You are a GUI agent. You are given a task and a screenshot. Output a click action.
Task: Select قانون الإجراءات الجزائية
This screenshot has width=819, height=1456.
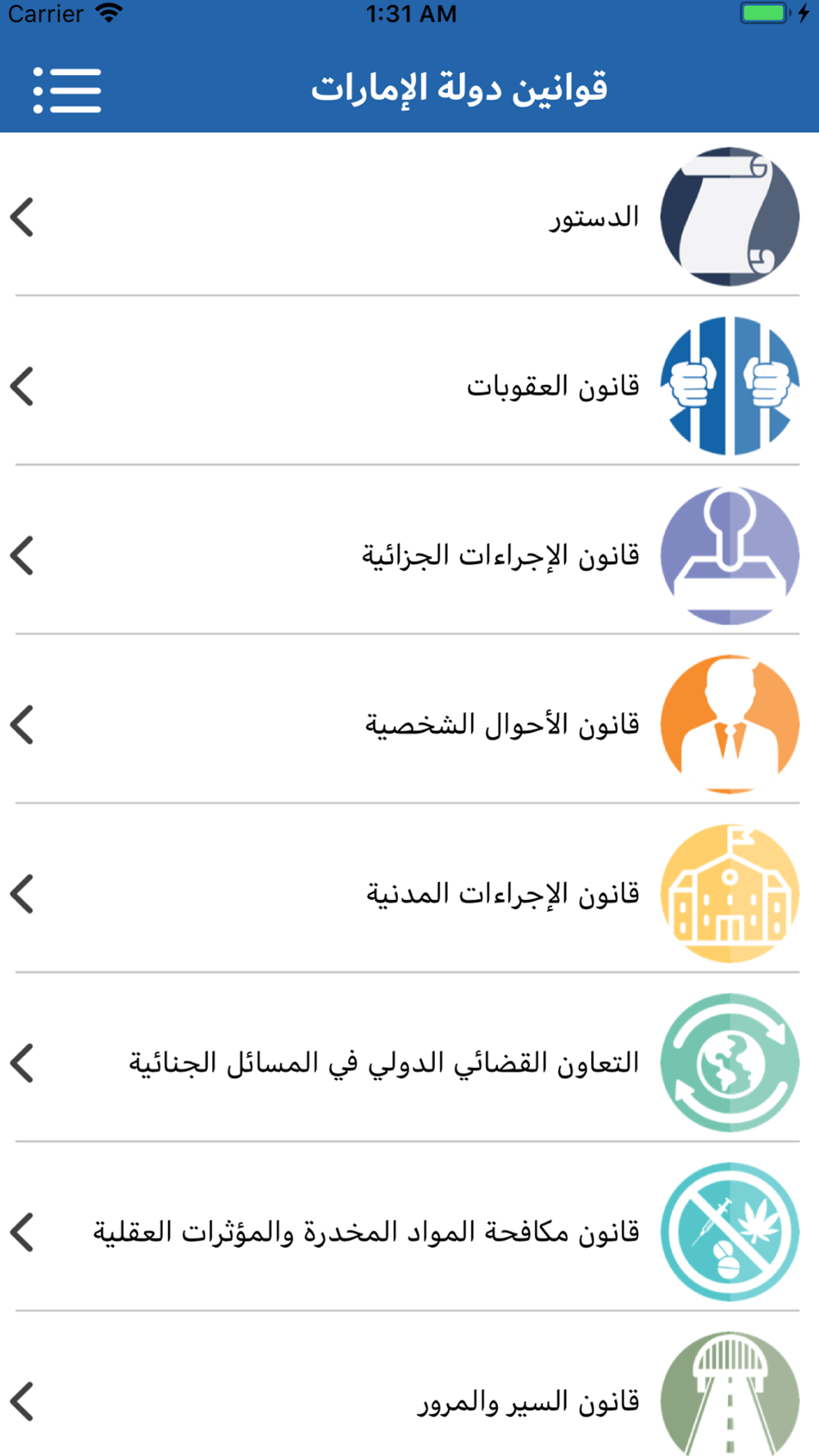[409, 555]
